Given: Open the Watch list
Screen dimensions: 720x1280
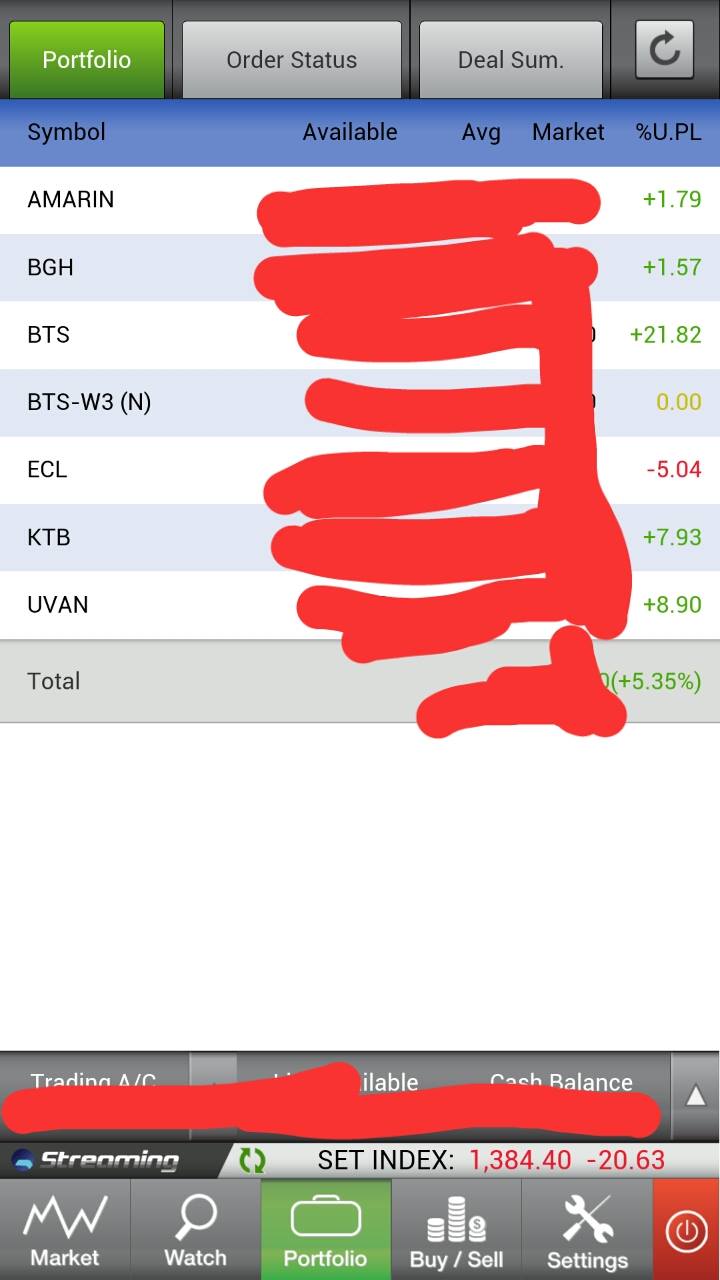Looking at the screenshot, I should 195,1230.
